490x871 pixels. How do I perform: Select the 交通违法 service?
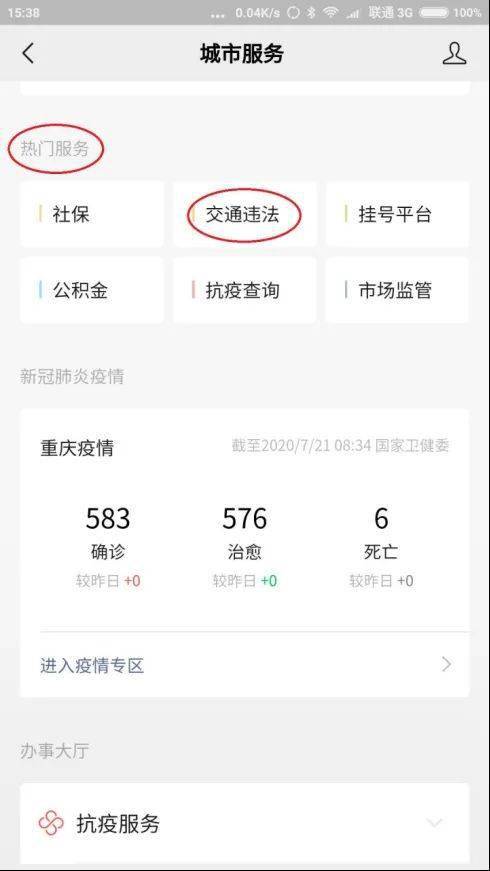[x=245, y=214]
